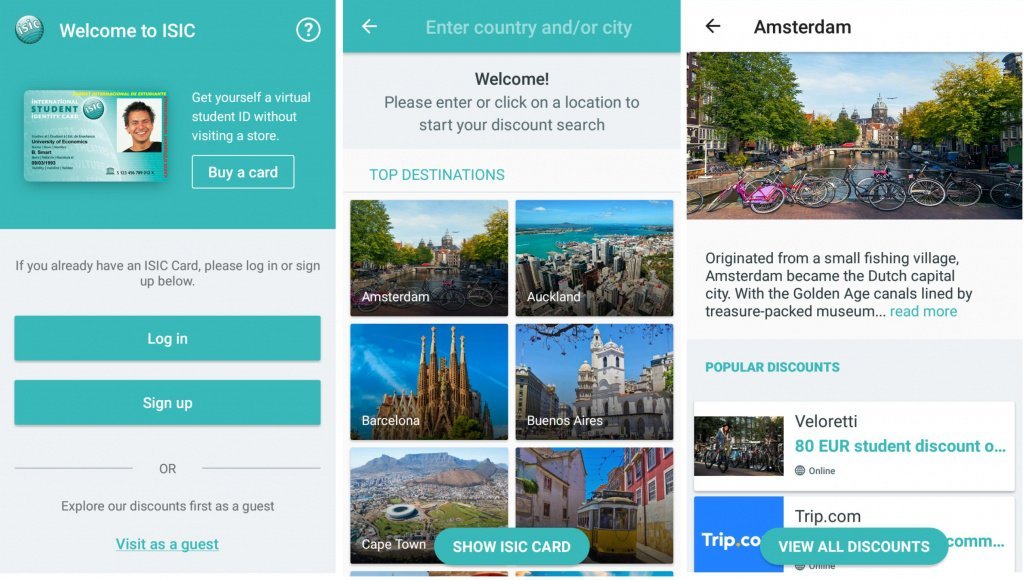The width and height of the screenshot is (1024, 580).
Task: Select the Buenos Aires destination tile
Action: (594, 381)
